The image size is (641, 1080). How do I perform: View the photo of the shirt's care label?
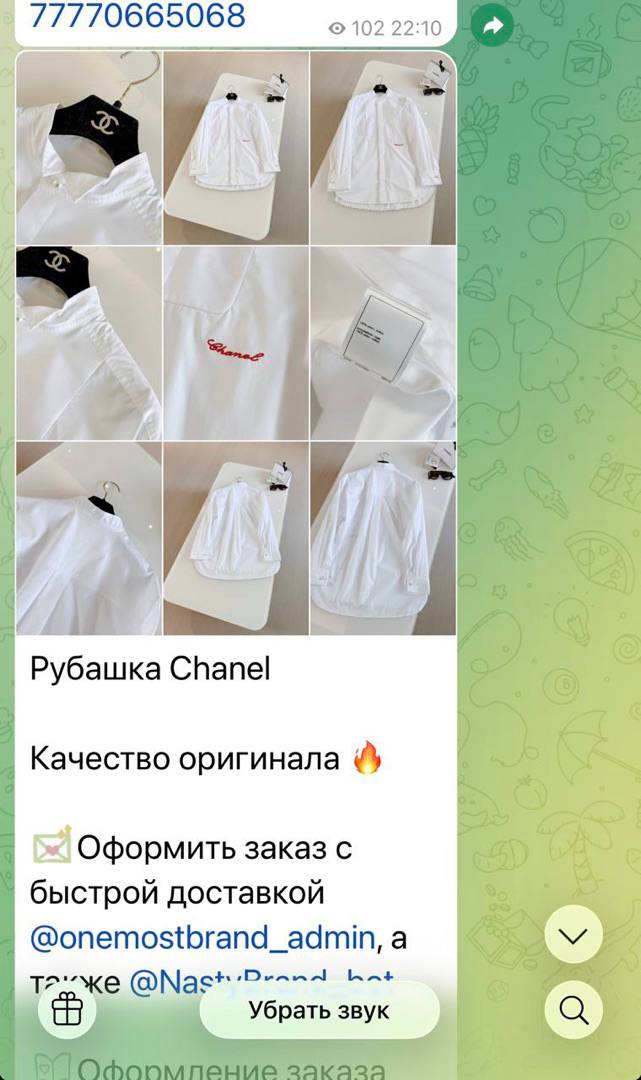click(x=384, y=345)
